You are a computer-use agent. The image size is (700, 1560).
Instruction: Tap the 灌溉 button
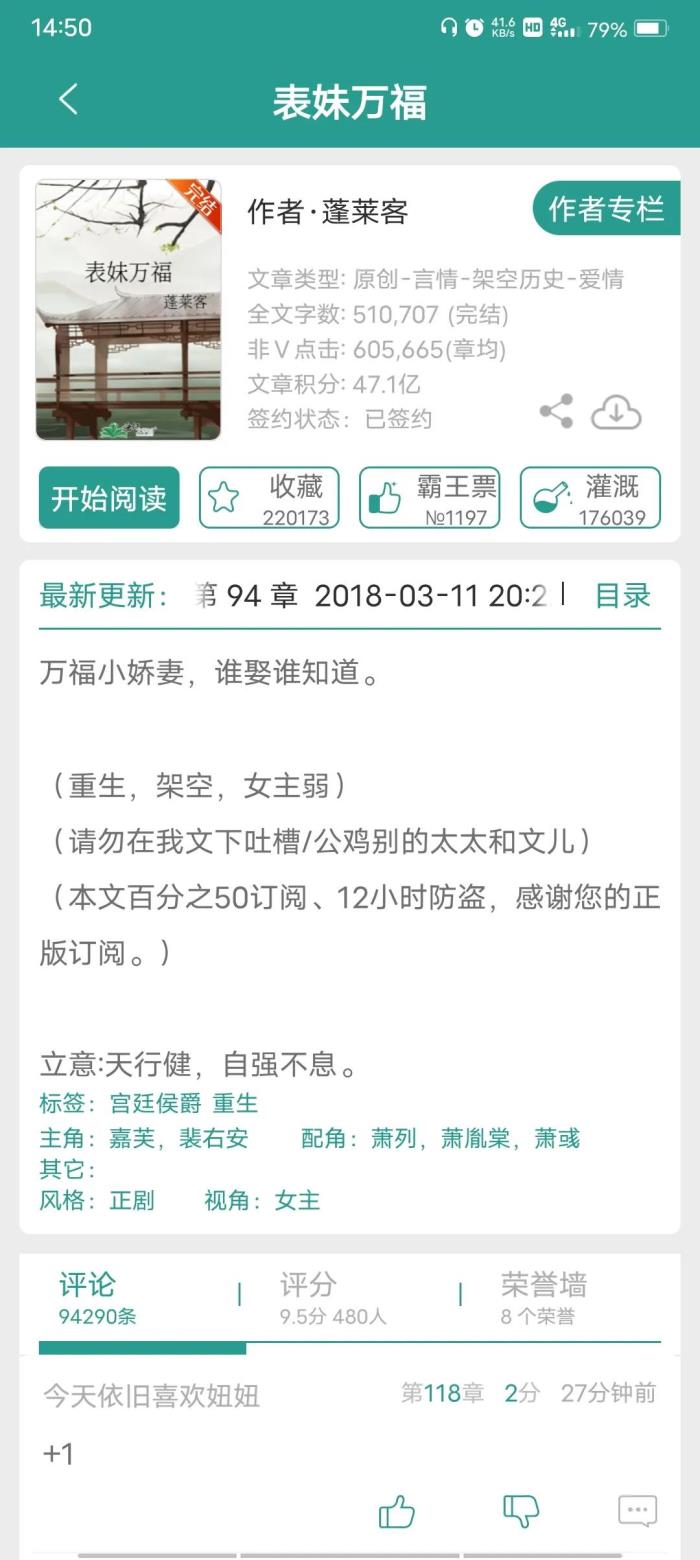(x=590, y=497)
